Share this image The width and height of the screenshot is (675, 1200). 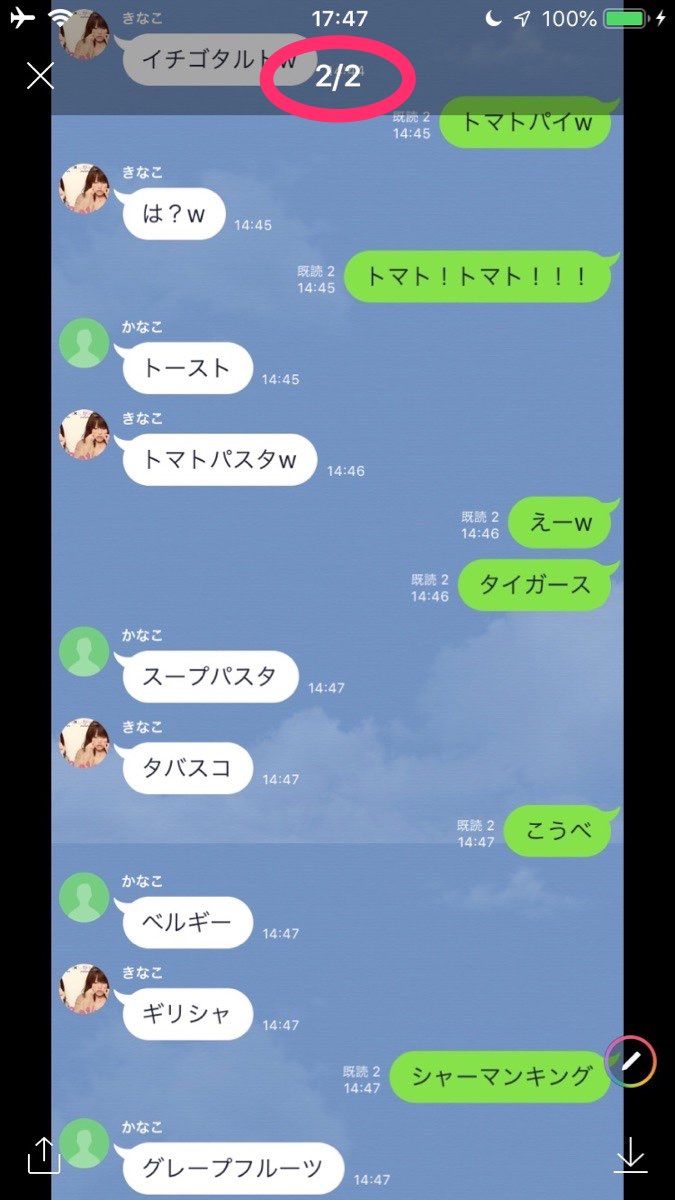point(43,1154)
